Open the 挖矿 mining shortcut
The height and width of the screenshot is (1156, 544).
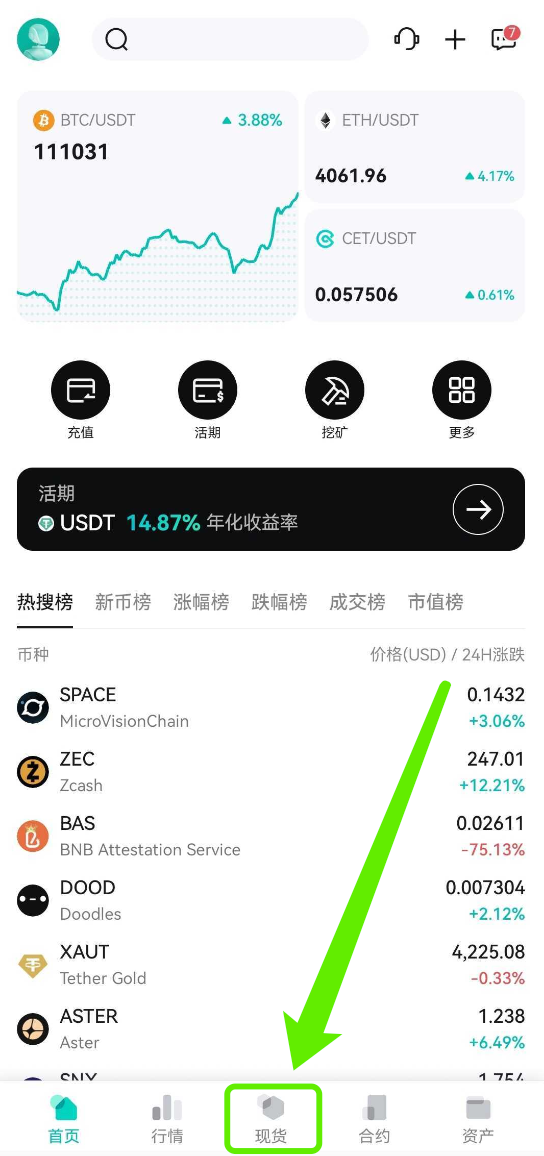pos(335,400)
